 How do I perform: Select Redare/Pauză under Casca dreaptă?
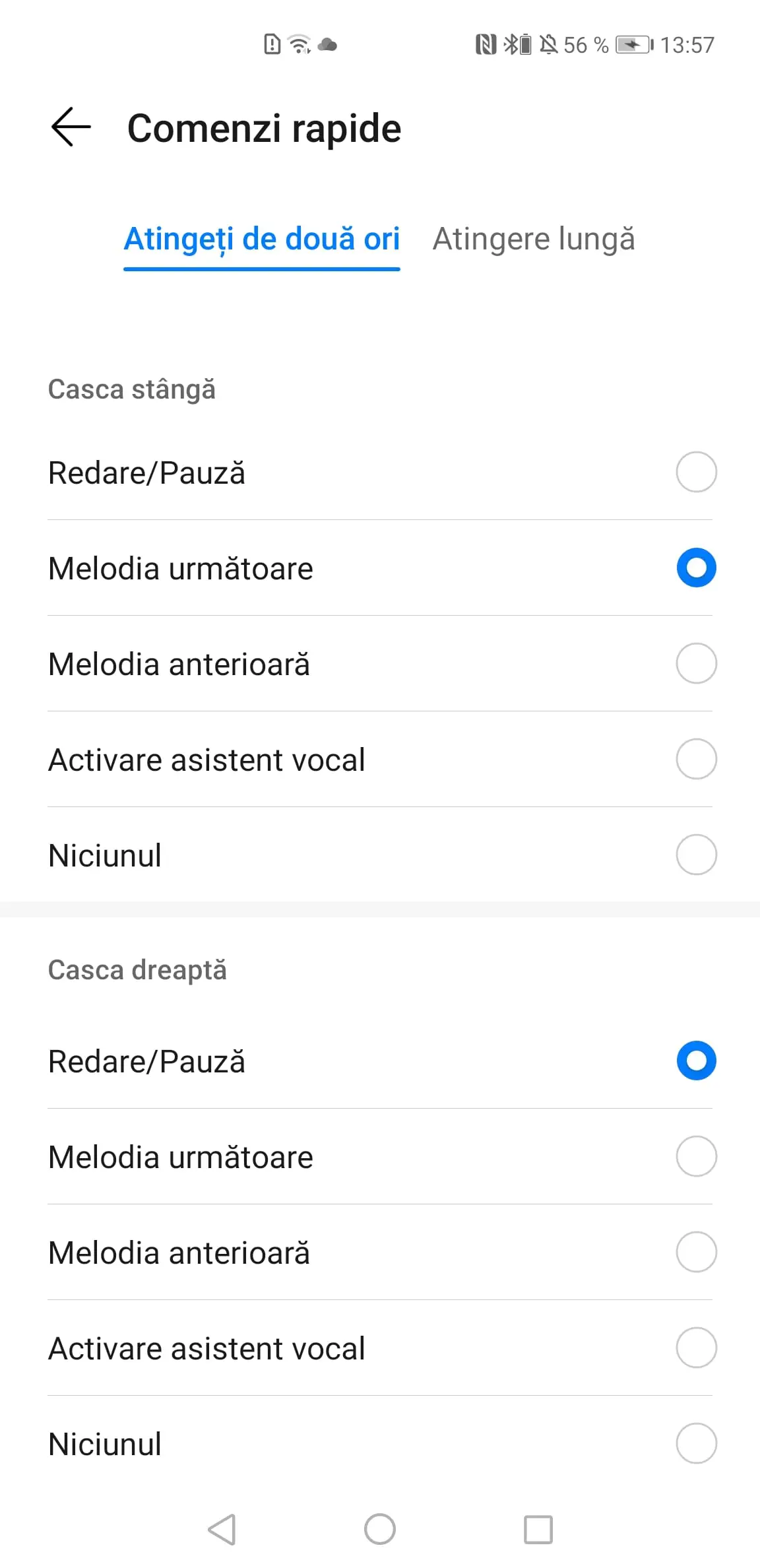(x=380, y=1061)
